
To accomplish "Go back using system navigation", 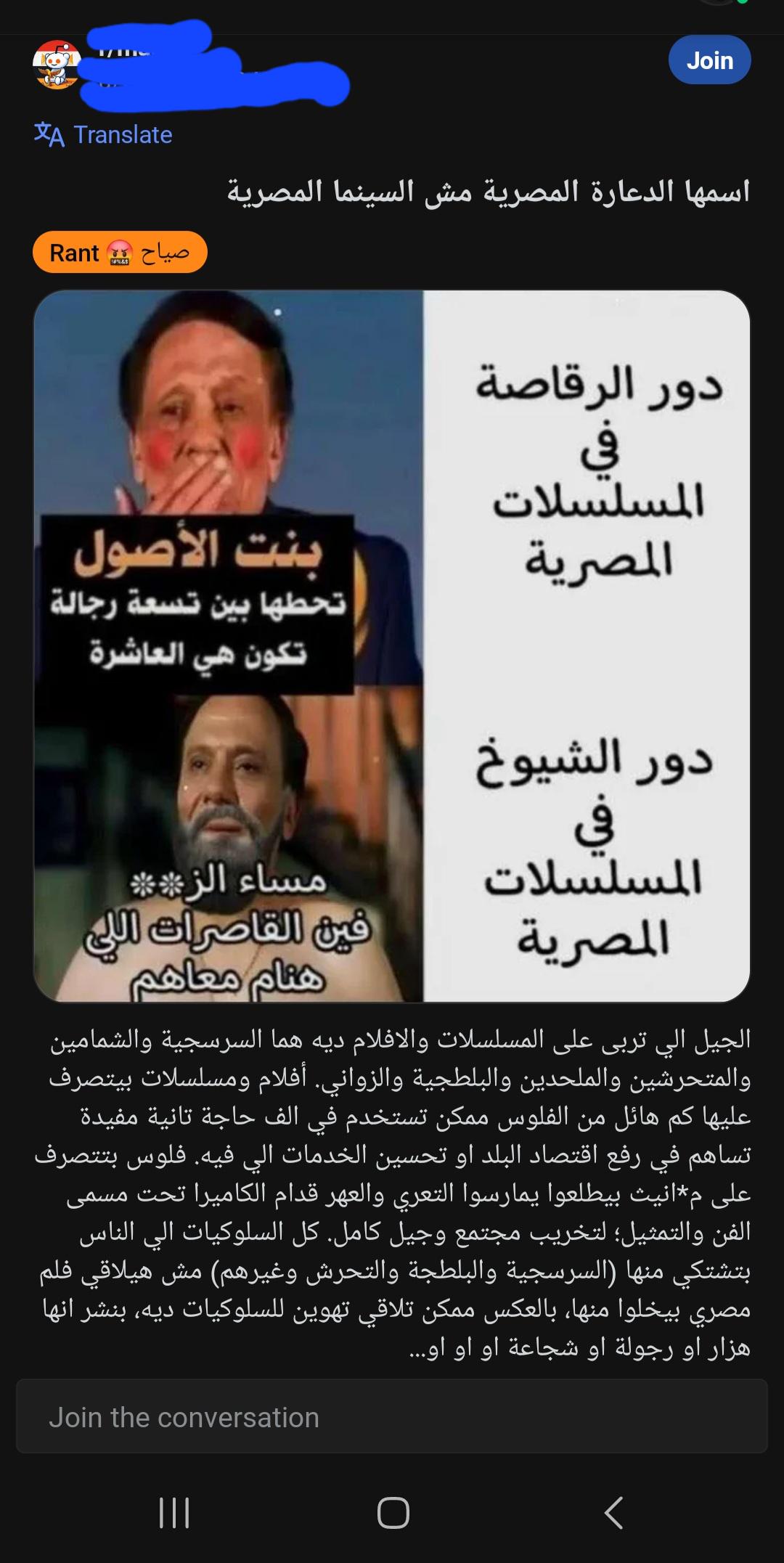I will [613, 1514].
